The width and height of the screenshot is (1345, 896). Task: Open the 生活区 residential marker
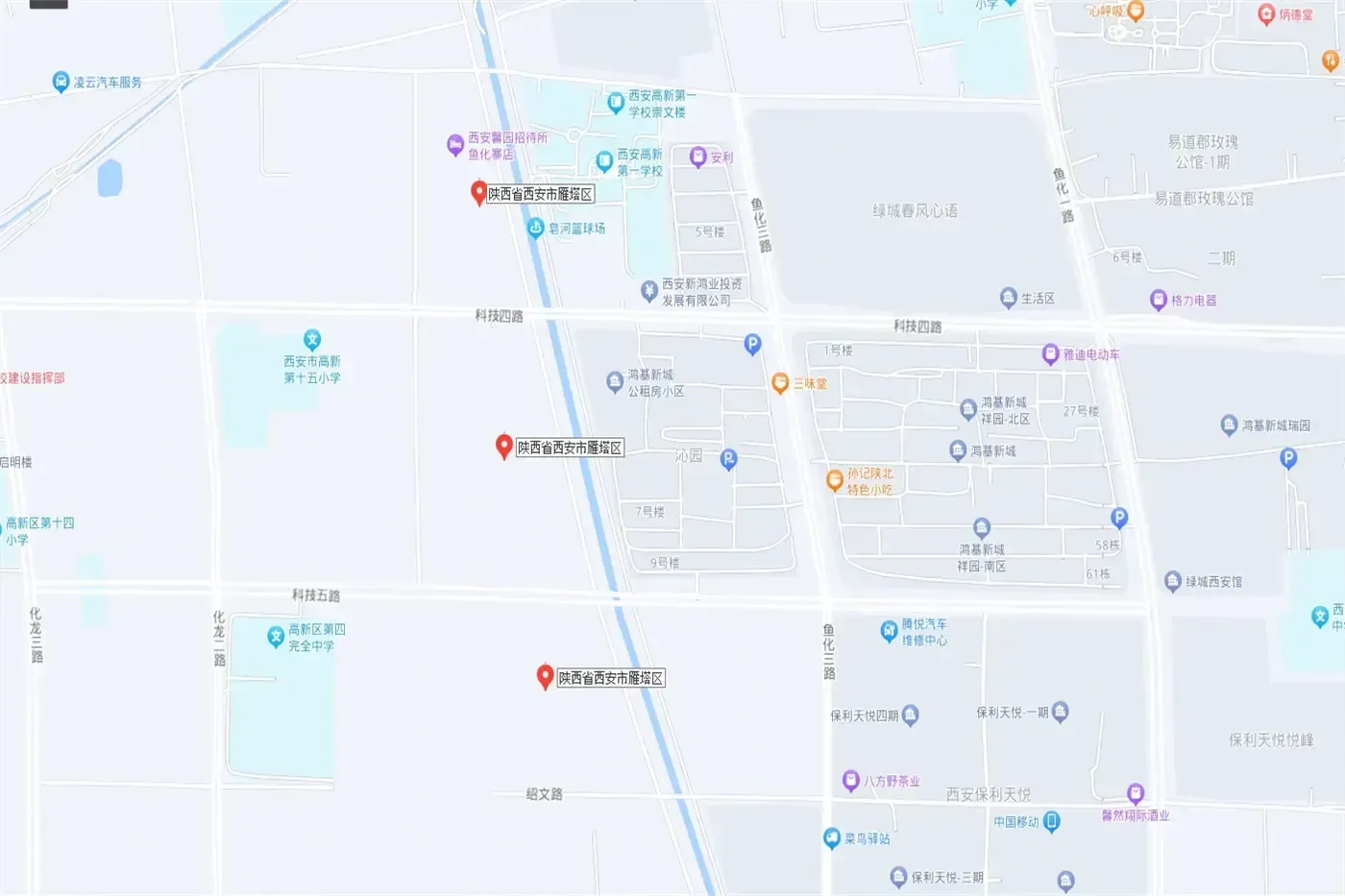[x=1008, y=298]
